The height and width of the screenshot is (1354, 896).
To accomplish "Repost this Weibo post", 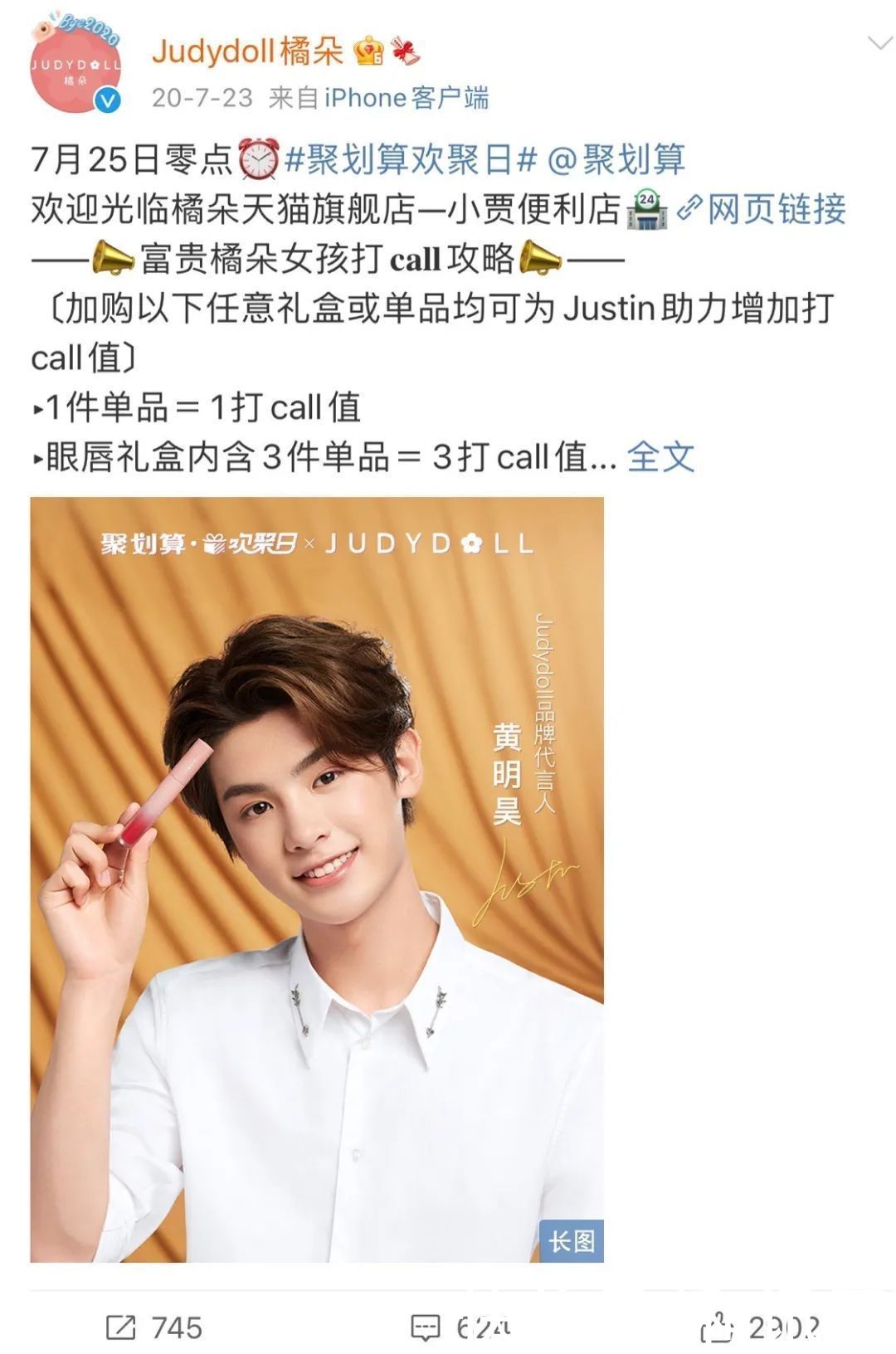I will tap(154, 1327).
